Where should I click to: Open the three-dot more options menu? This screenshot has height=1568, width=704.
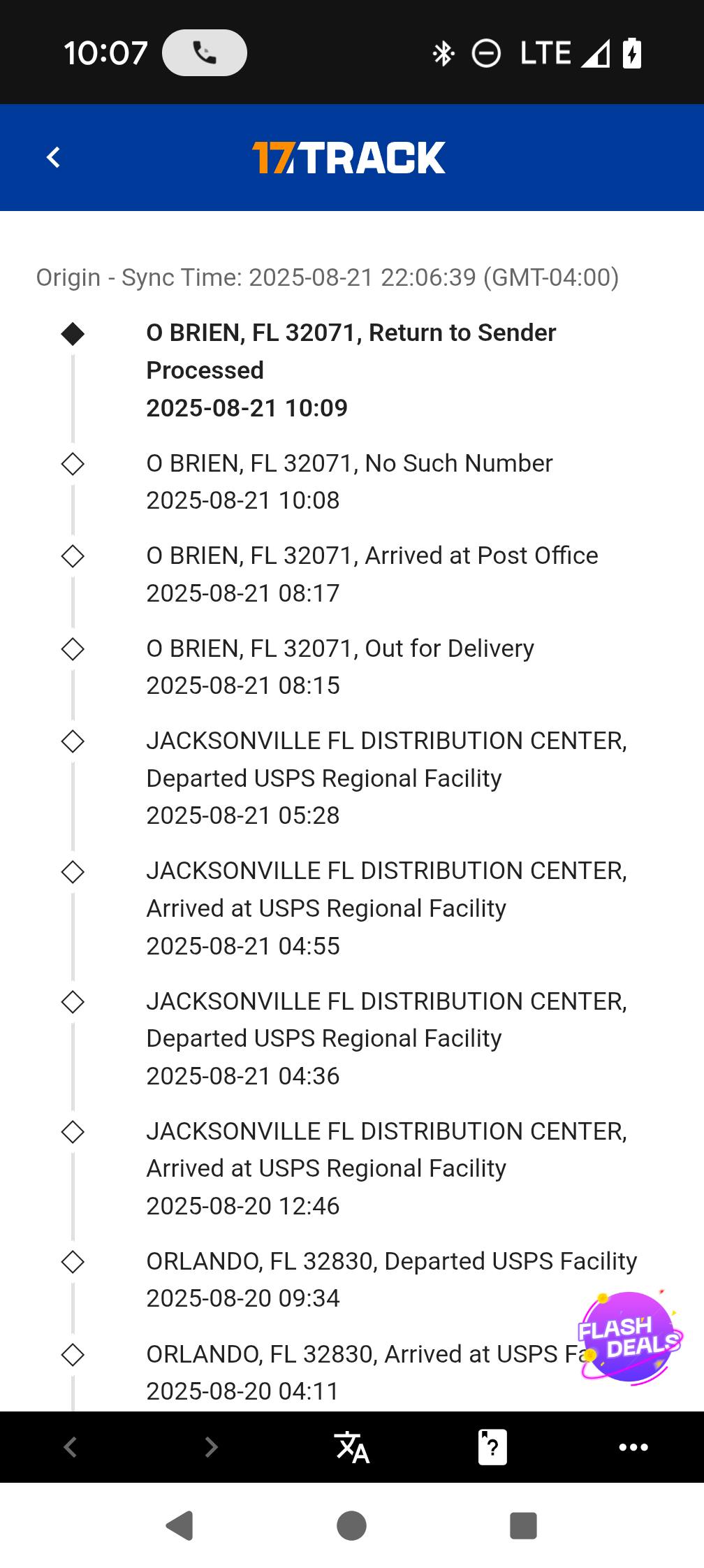coord(633,1446)
